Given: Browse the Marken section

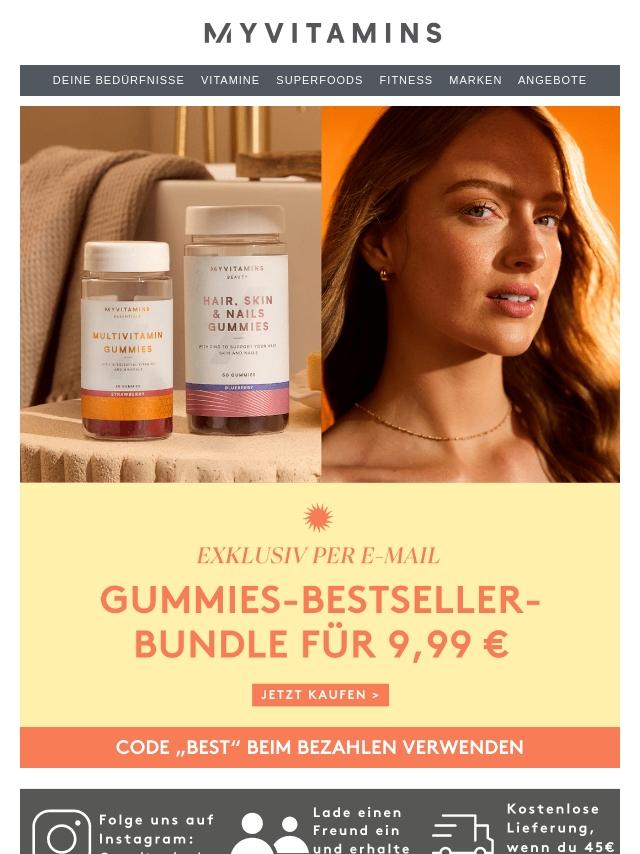Looking at the screenshot, I should coord(475,80).
